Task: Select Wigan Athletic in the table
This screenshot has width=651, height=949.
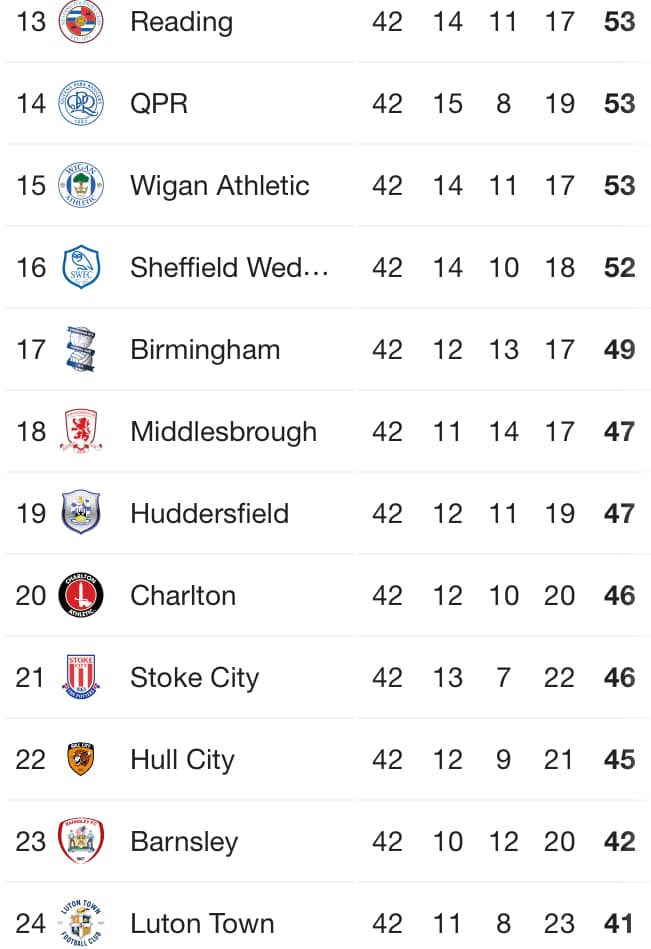Action: (x=219, y=186)
